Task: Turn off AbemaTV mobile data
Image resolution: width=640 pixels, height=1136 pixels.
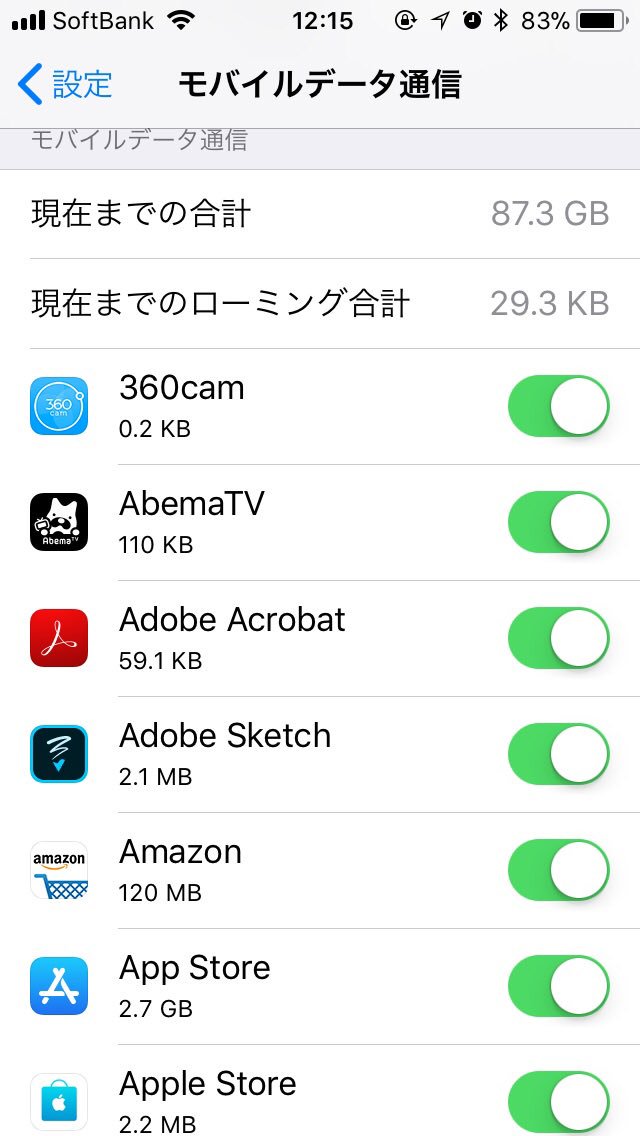Action: [559, 522]
